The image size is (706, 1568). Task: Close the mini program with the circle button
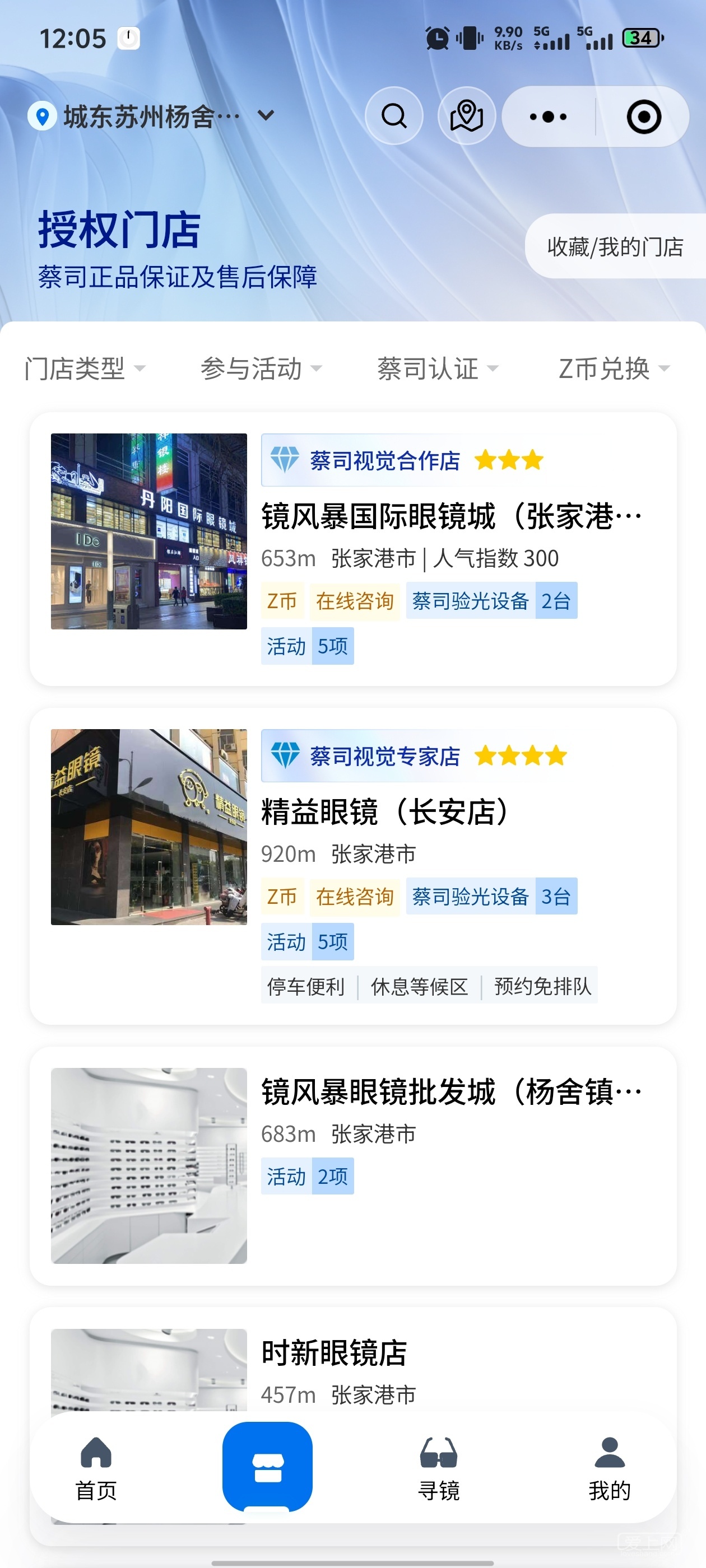643,116
